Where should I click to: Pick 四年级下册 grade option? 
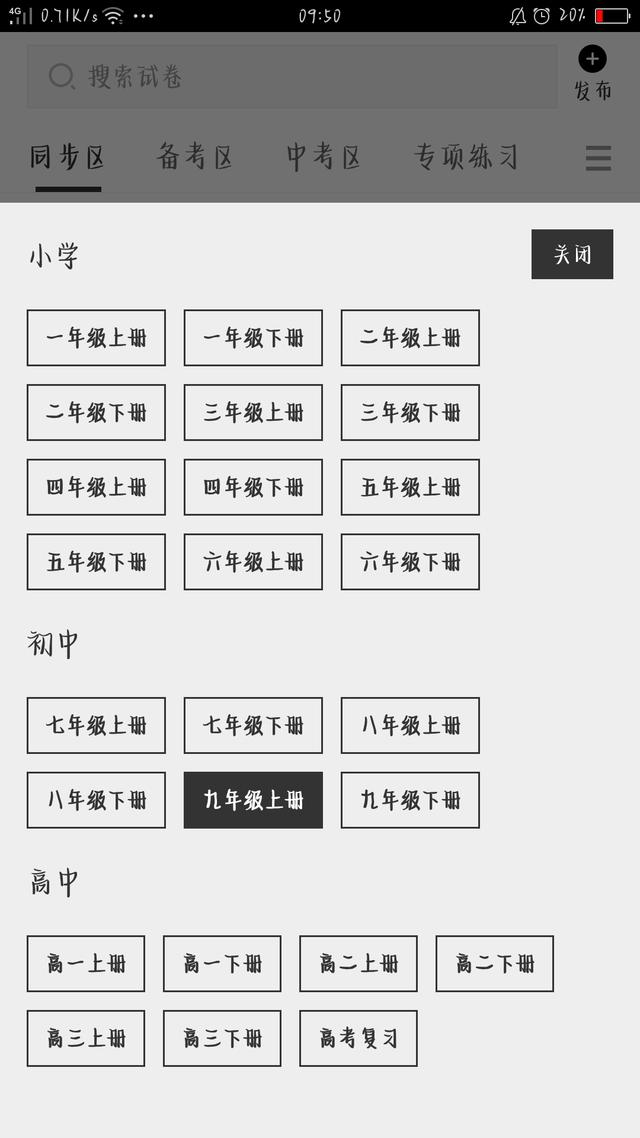(253, 487)
